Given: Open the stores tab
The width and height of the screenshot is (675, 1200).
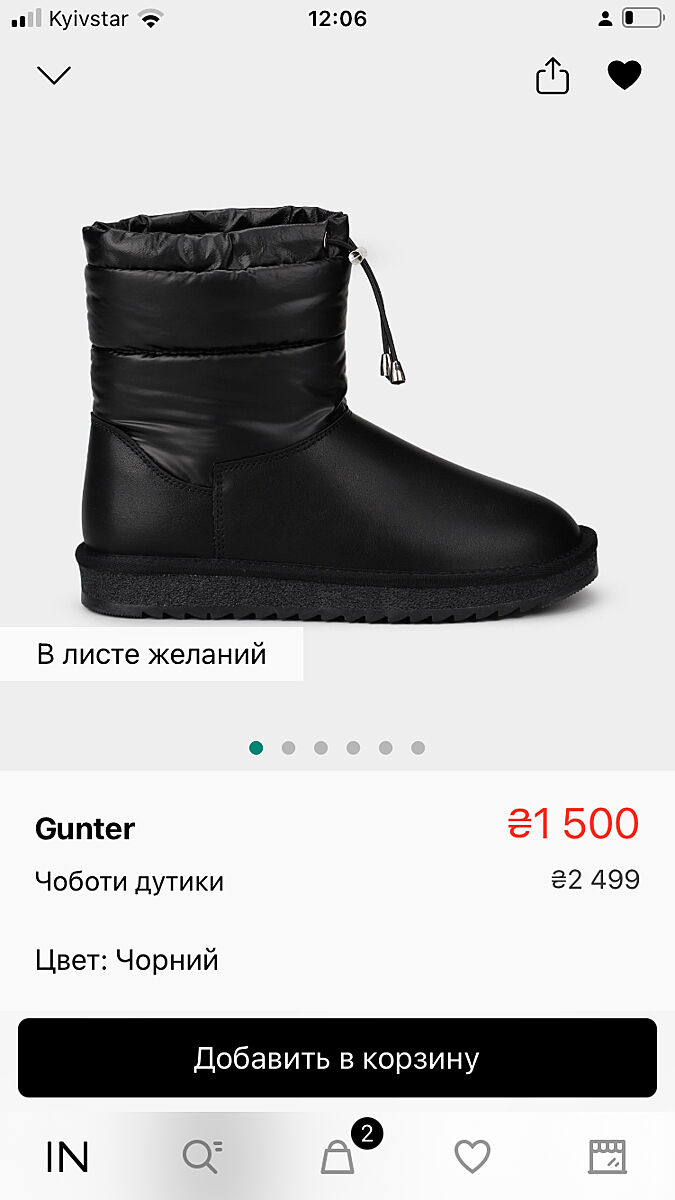Looking at the screenshot, I should click(x=607, y=1157).
